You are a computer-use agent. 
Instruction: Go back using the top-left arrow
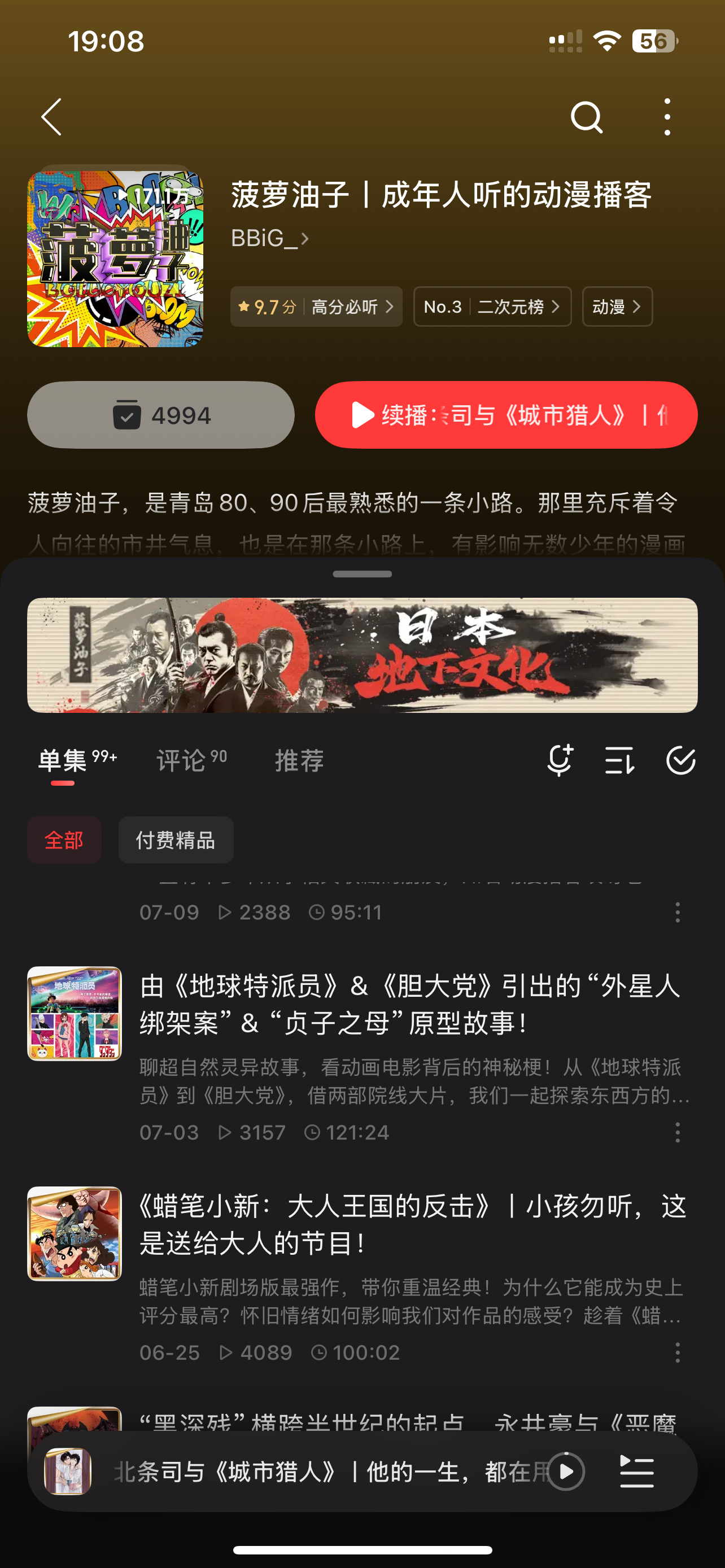52,117
